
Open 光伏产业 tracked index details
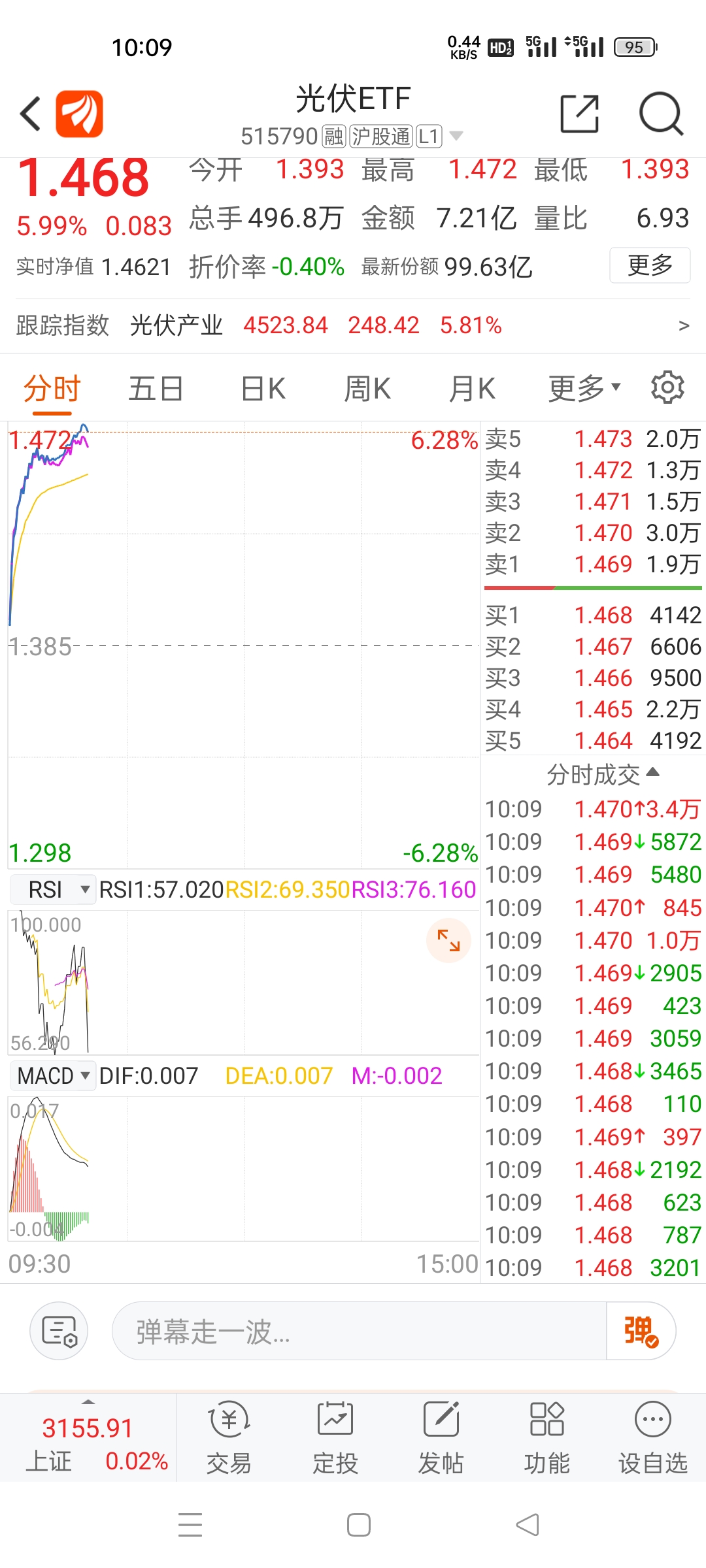click(176, 325)
